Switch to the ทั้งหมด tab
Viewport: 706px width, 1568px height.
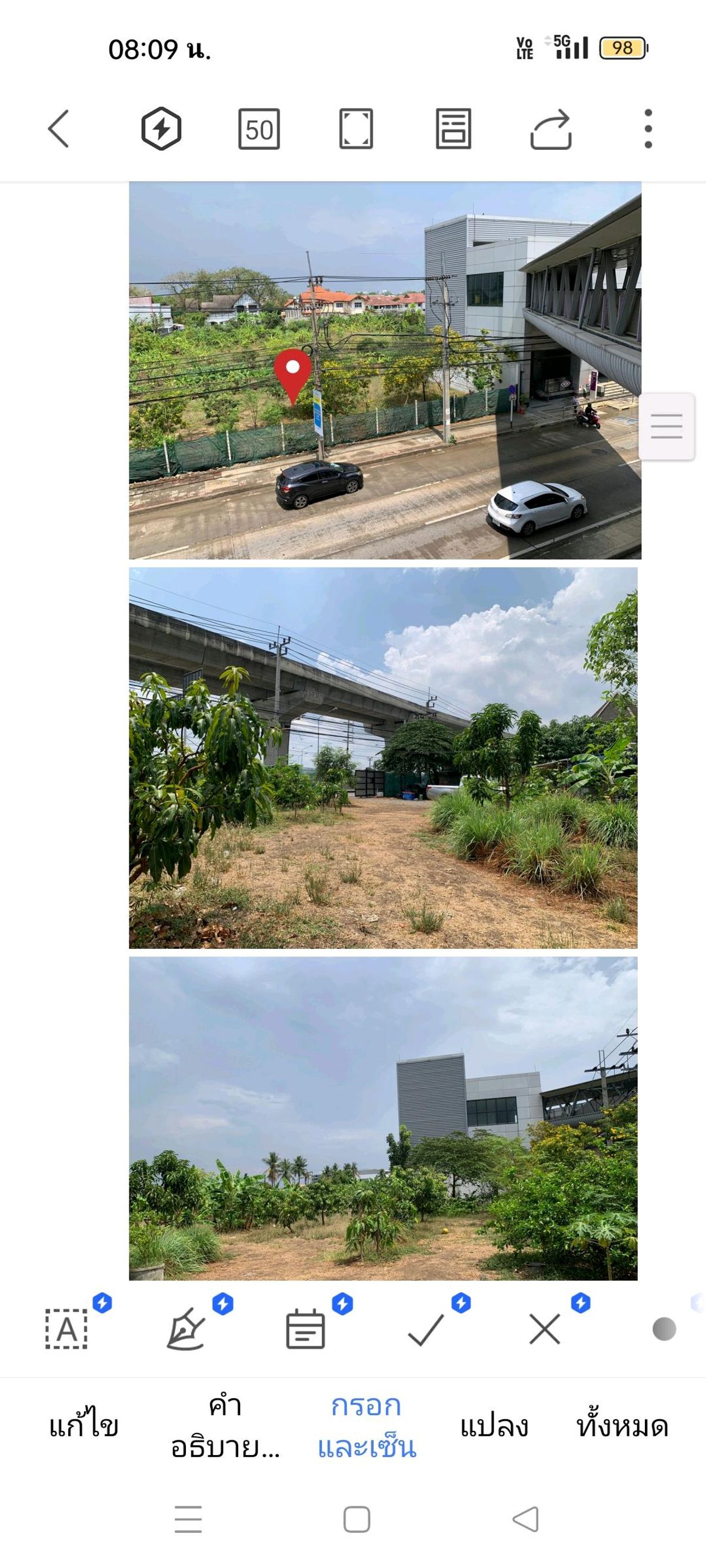[x=622, y=1426]
